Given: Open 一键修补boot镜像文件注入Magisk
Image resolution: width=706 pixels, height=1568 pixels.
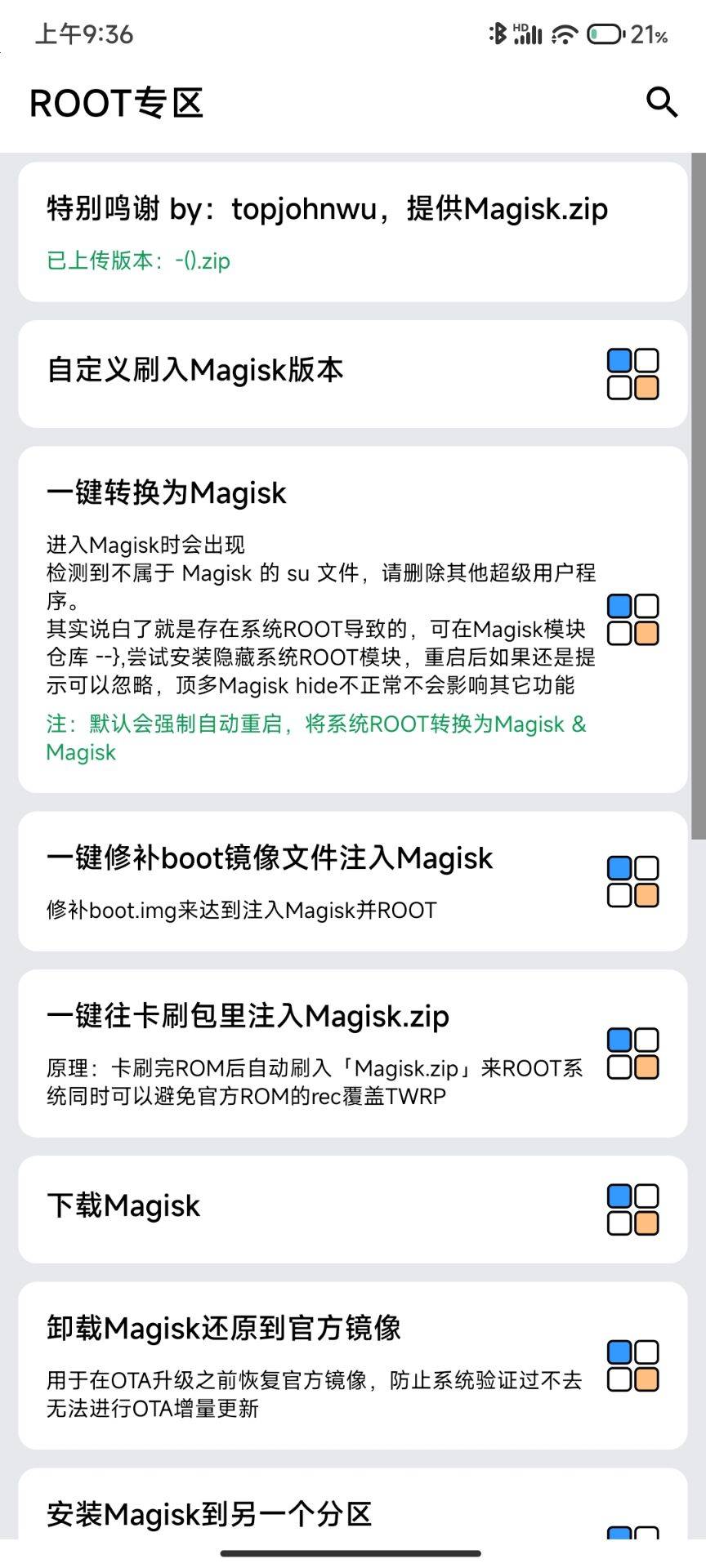Looking at the screenshot, I should pos(352,881).
